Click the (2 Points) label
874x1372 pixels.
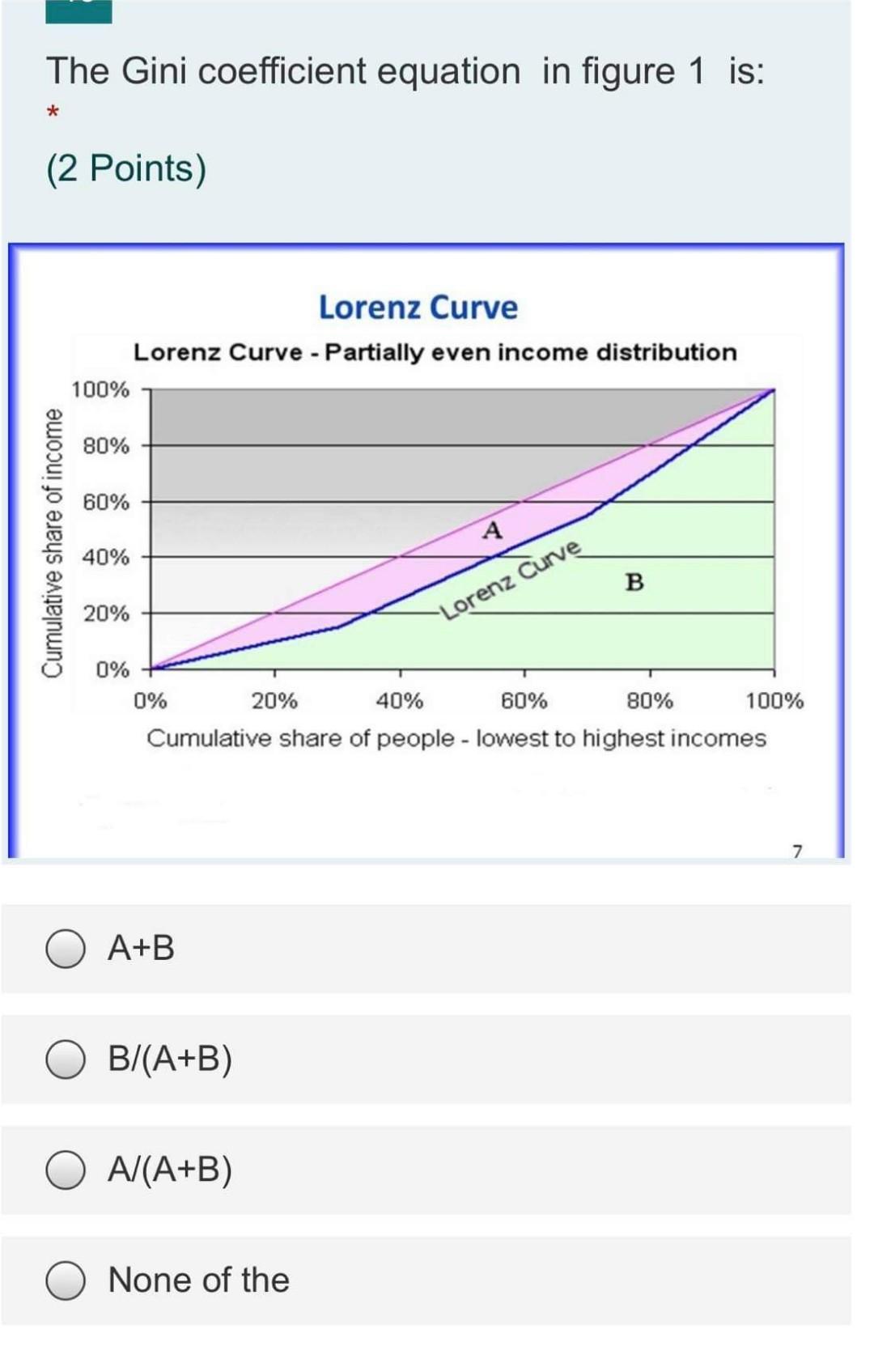[126, 168]
